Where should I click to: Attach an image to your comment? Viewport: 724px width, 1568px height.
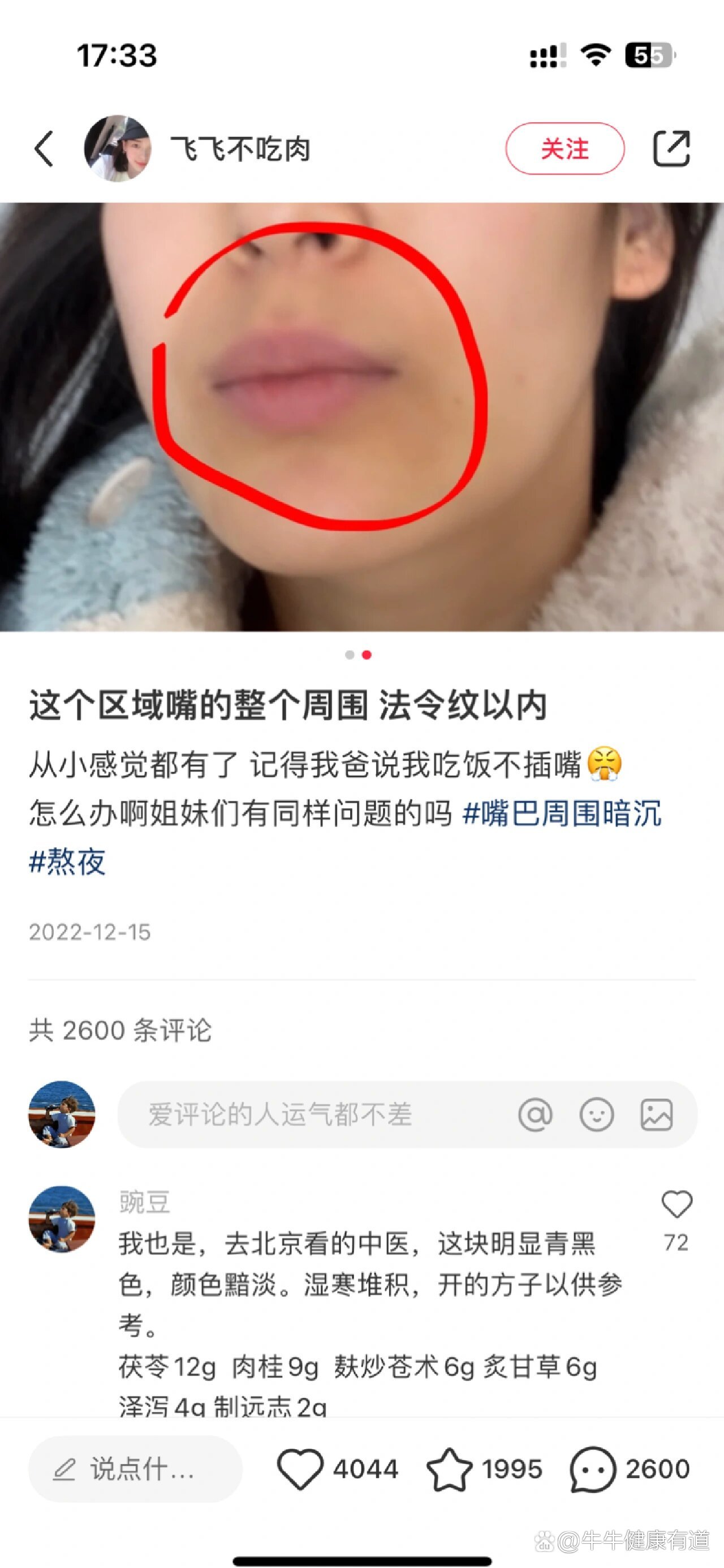pyautogui.click(x=657, y=1115)
